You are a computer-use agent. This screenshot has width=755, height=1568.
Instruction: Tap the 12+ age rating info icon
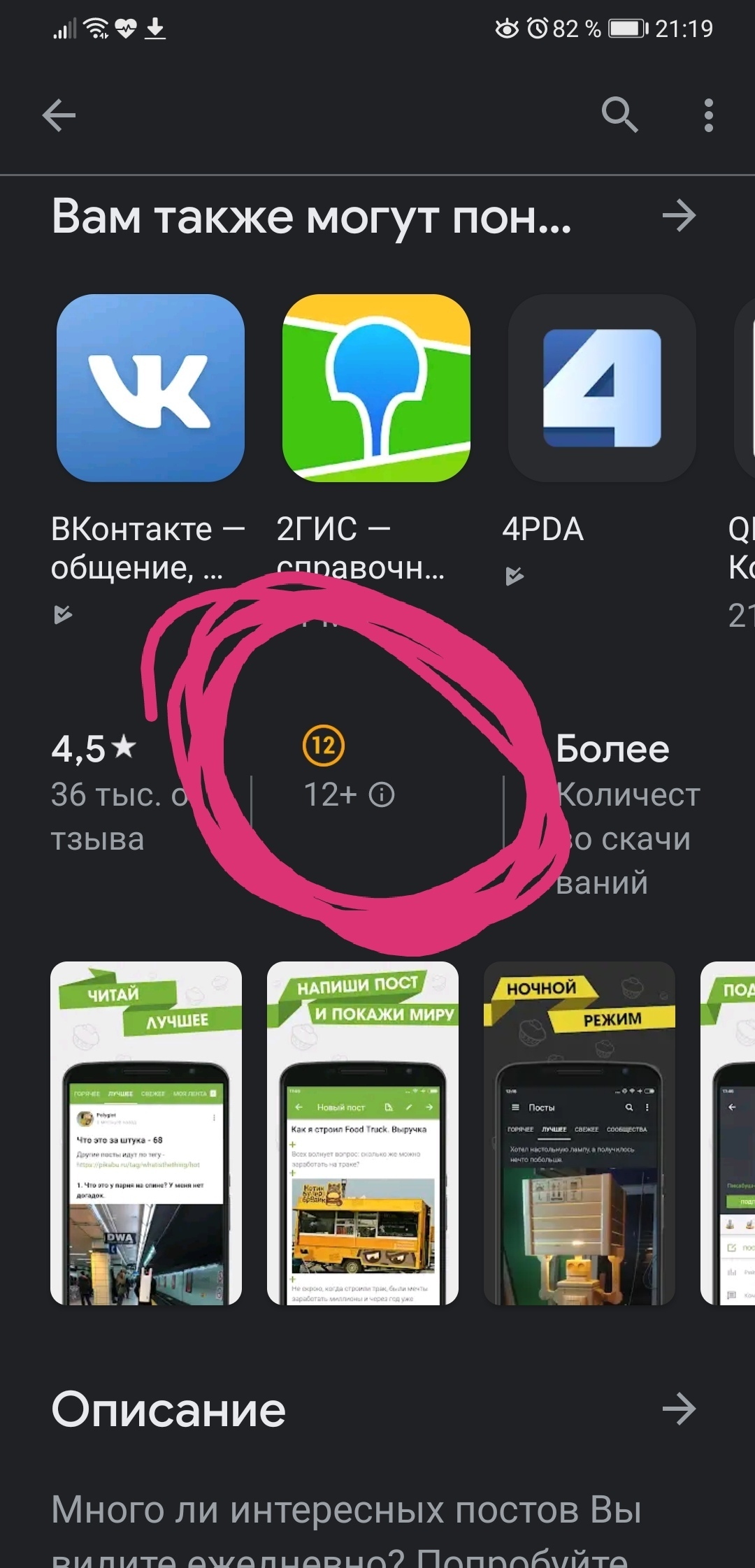pos(382,794)
